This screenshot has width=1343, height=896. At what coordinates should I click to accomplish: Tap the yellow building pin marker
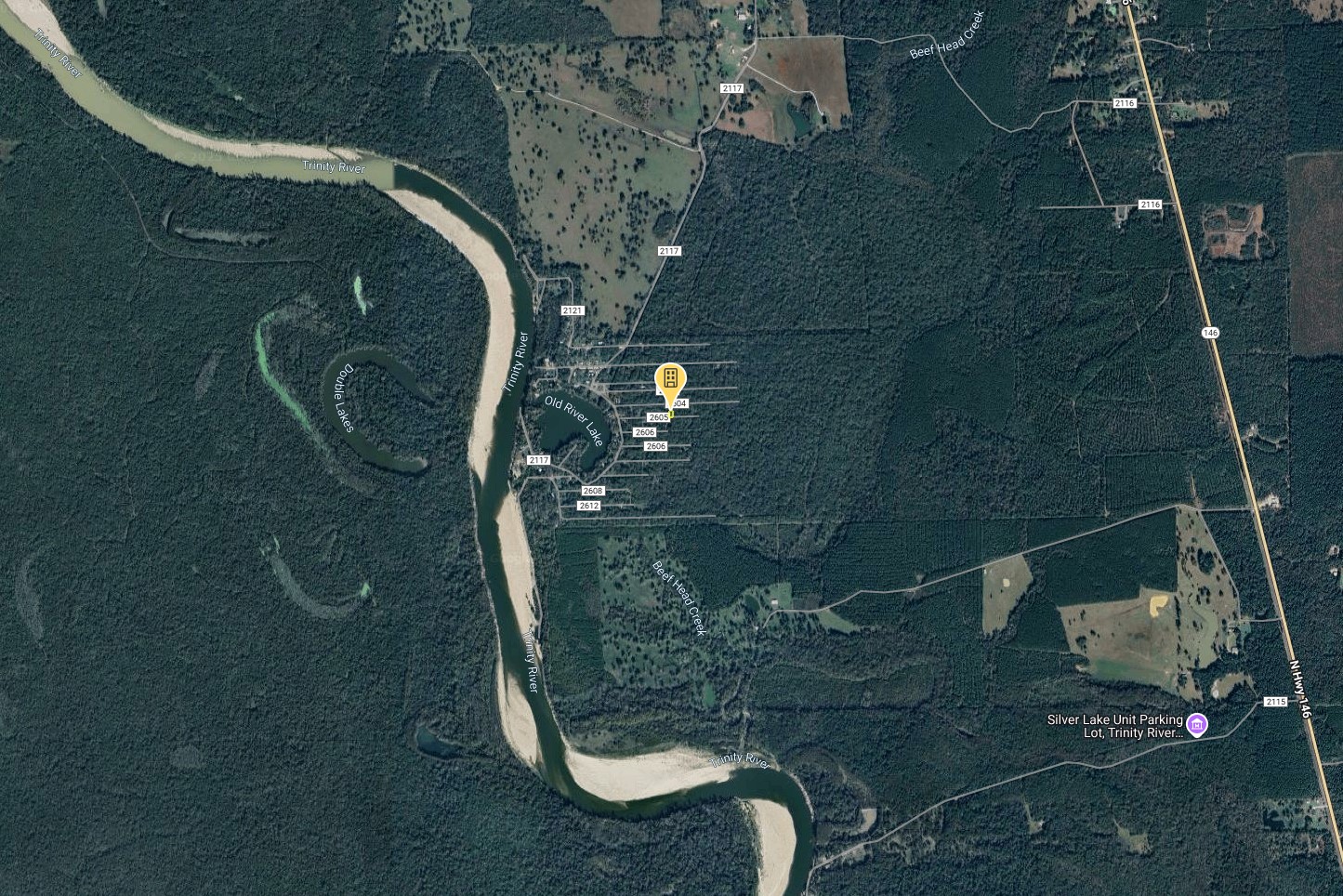[x=669, y=383]
